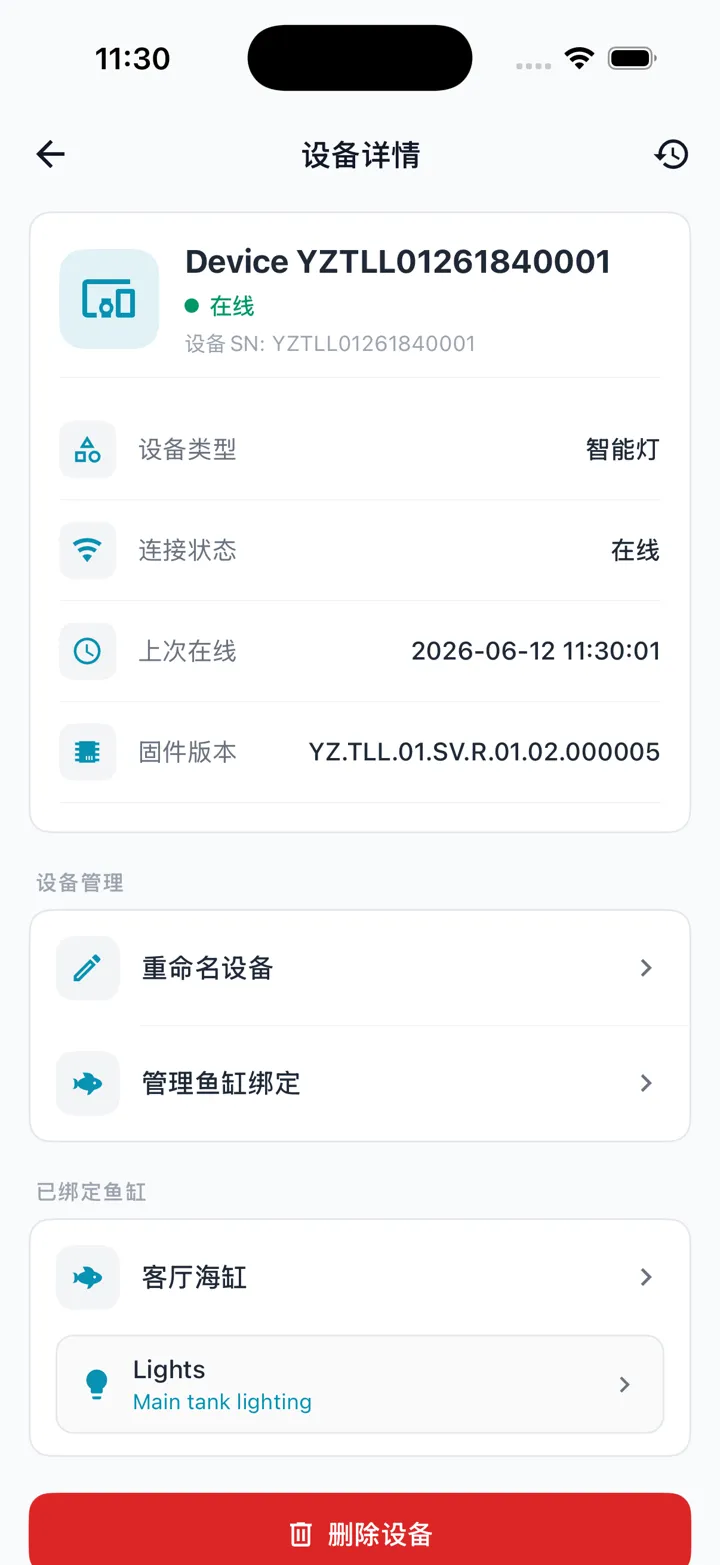Go back using the top-left arrow

[51, 154]
